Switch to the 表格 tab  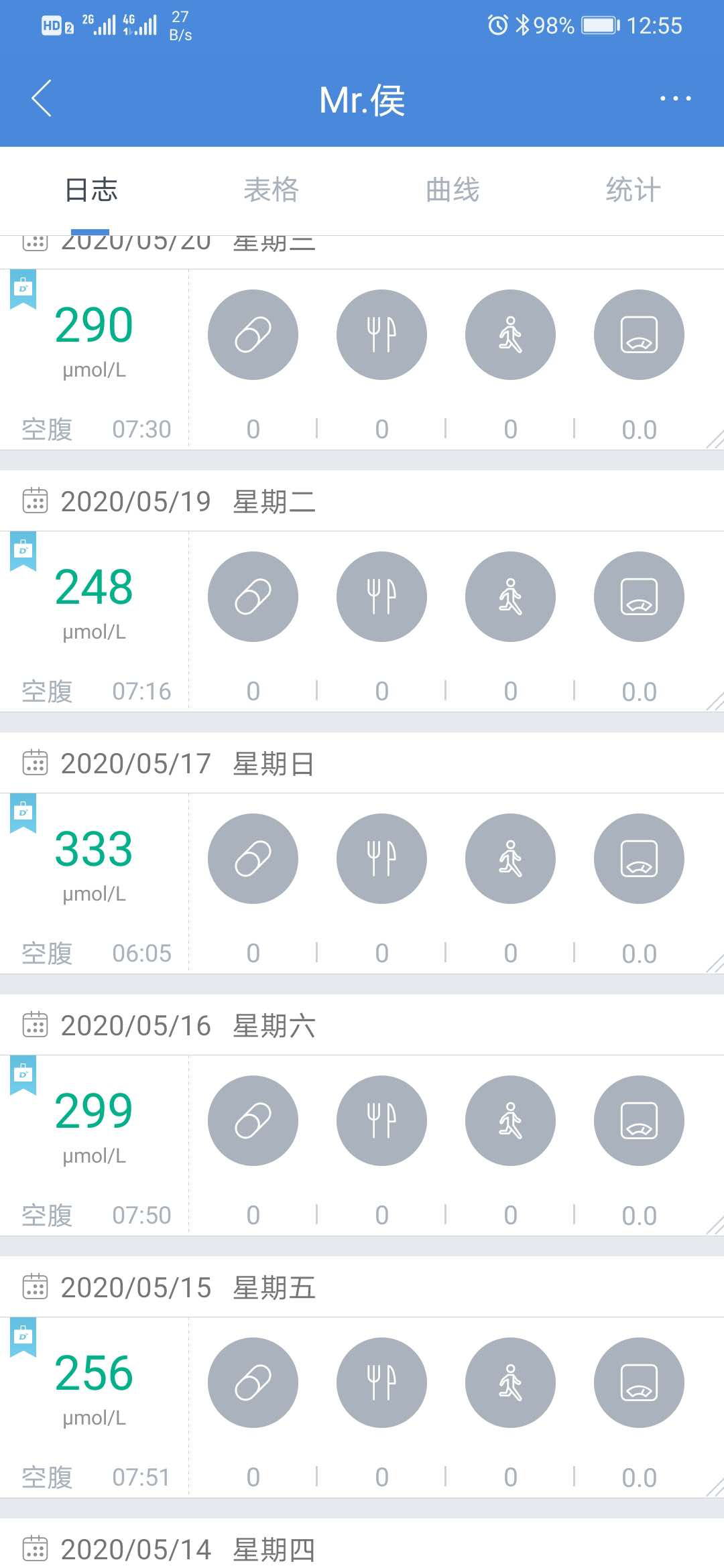271,190
